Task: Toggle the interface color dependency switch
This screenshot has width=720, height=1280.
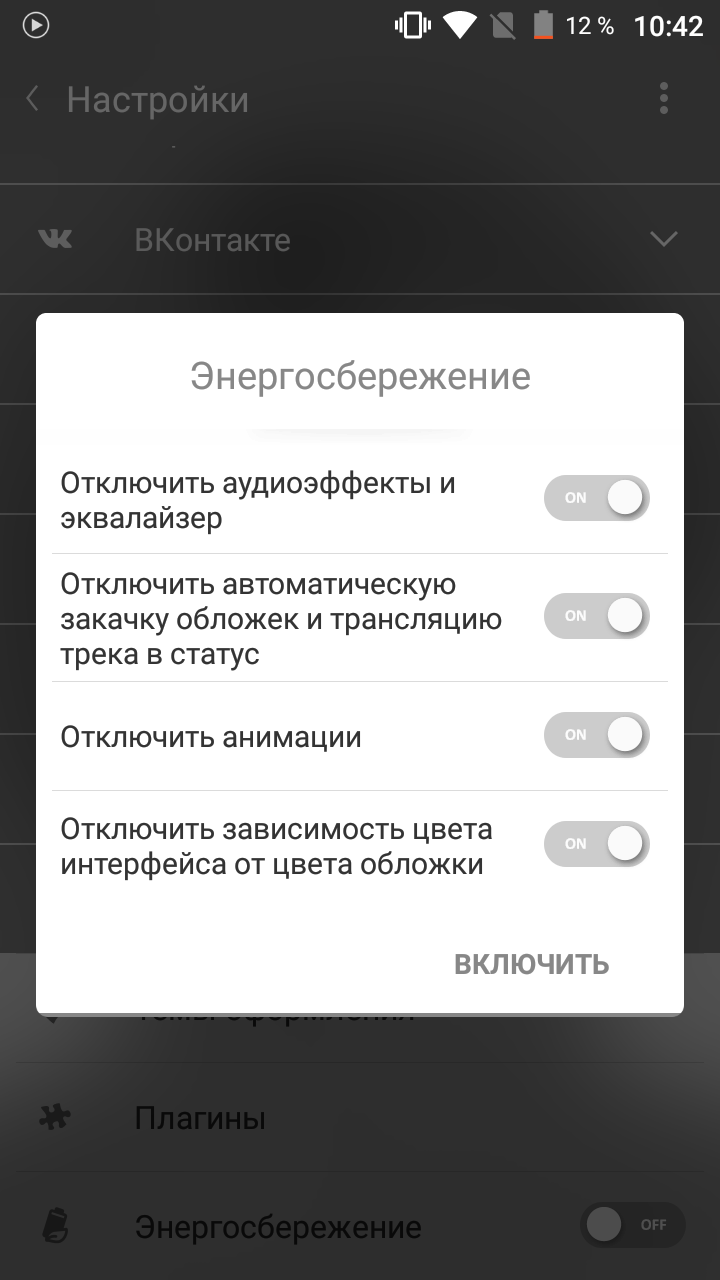Action: coord(597,844)
